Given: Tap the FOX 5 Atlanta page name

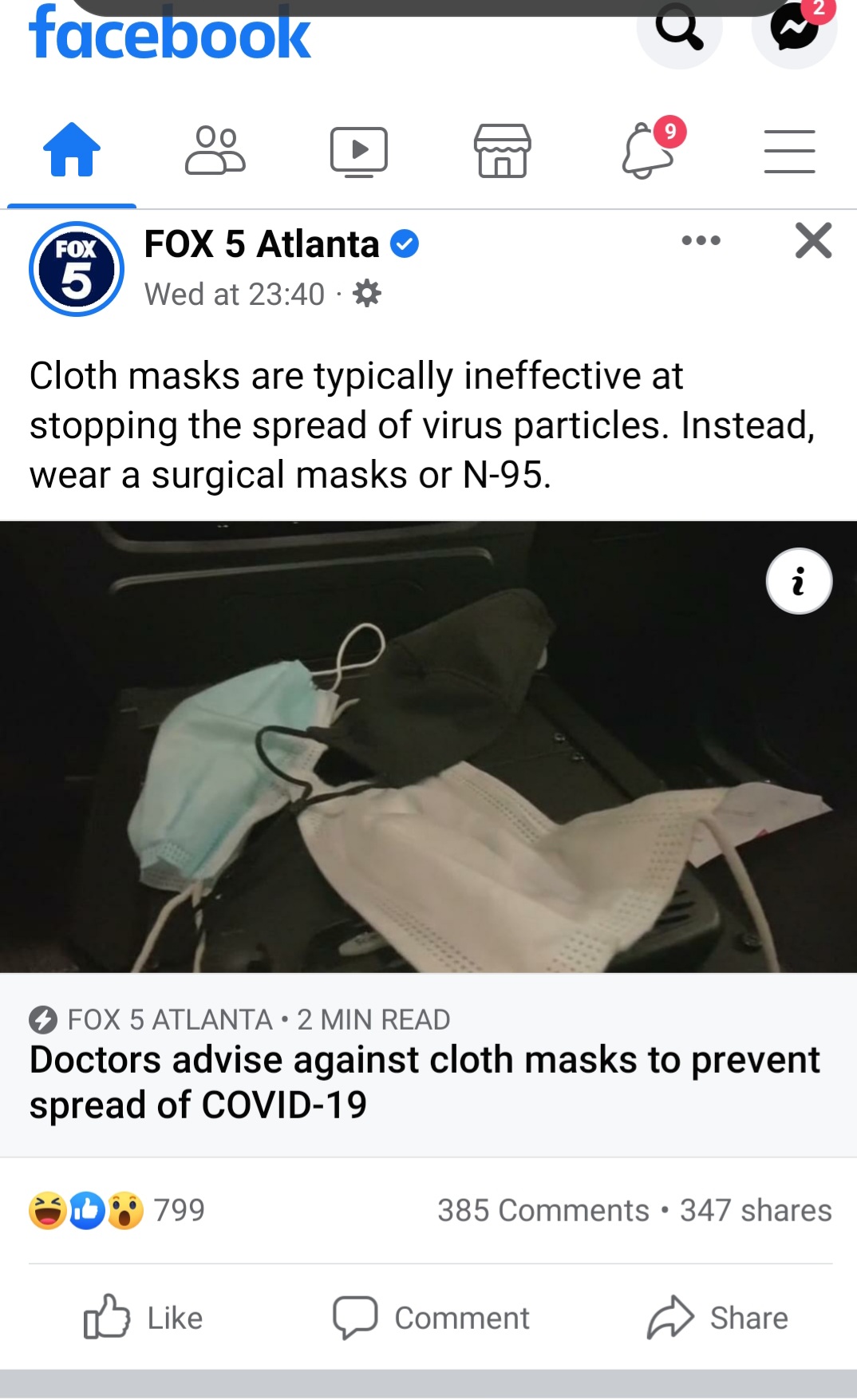Looking at the screenshot, I should [261, 244].
